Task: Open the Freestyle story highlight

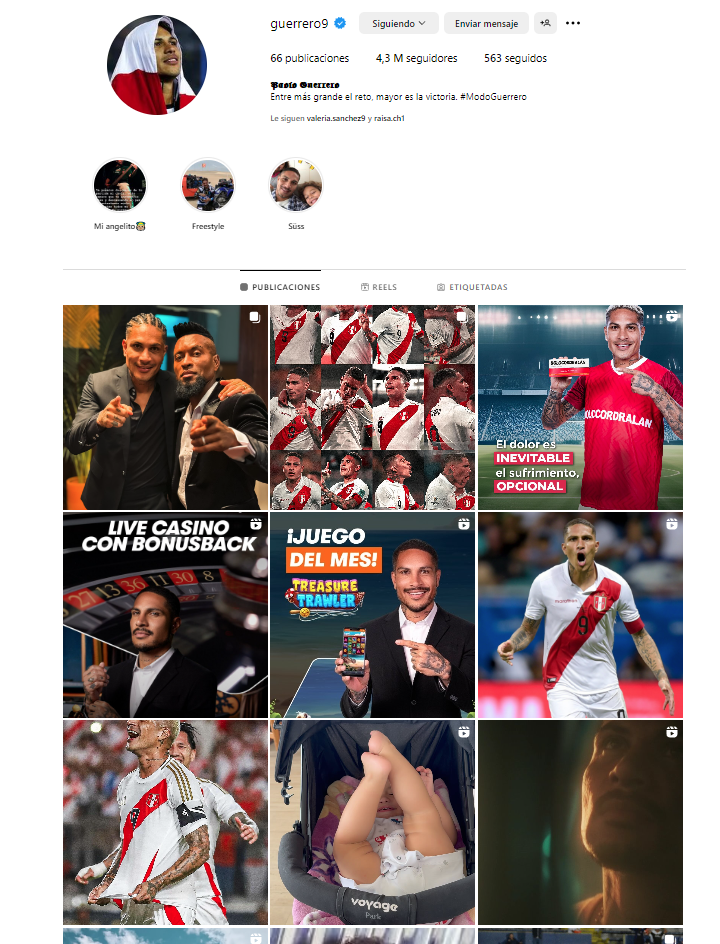Action: tap(208, 186)
